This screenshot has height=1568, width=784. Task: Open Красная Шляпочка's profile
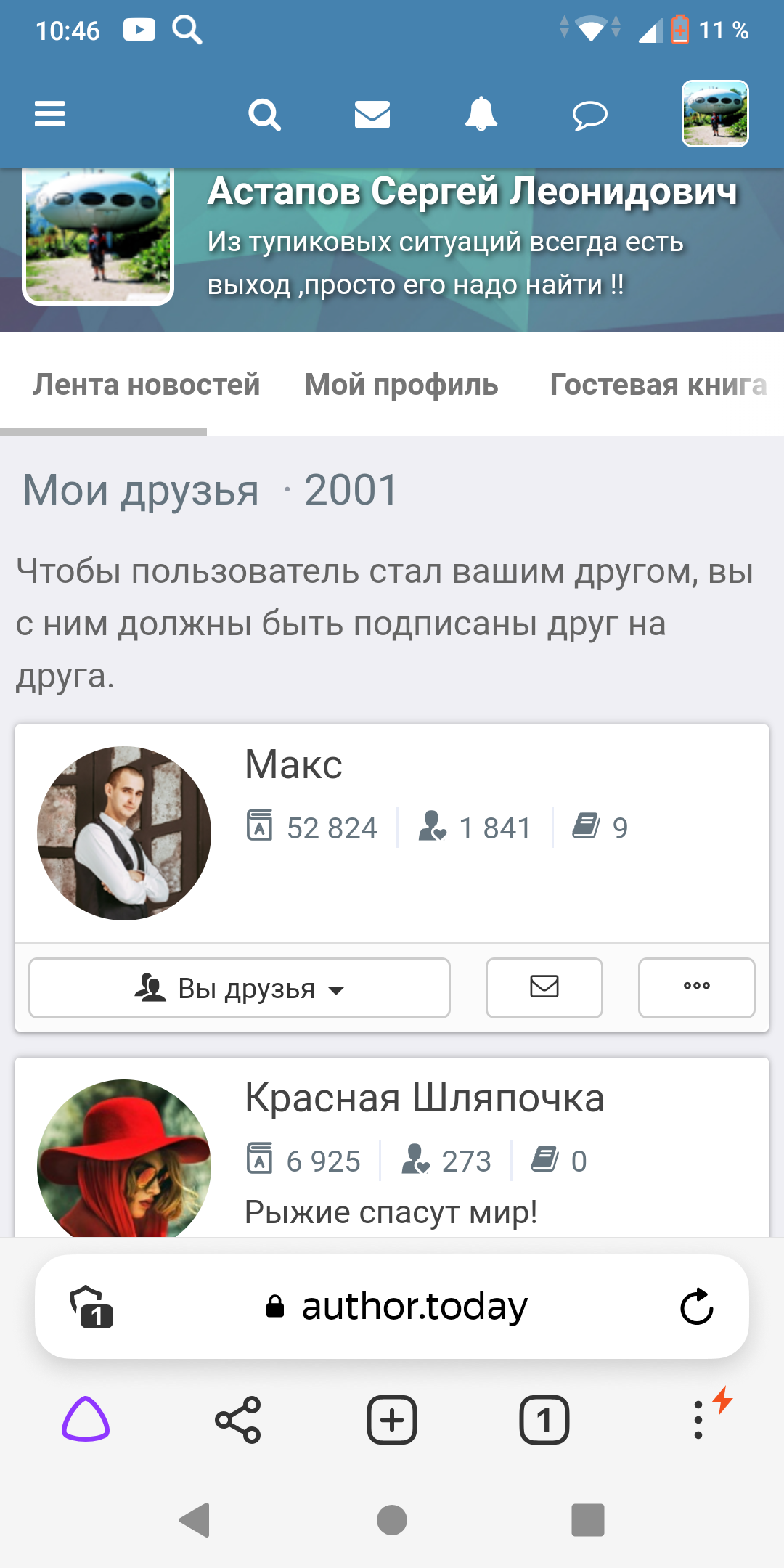424,1098
